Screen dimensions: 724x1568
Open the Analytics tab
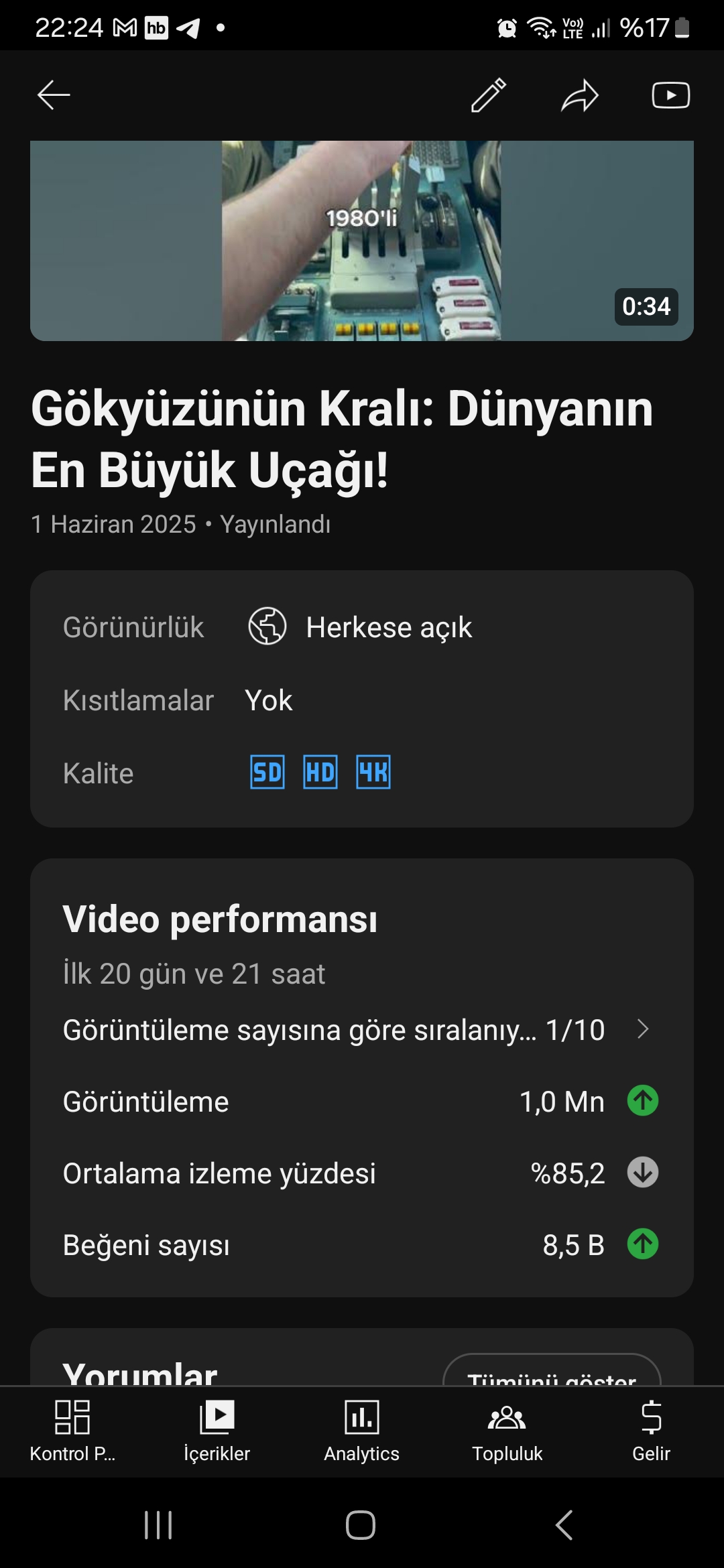click(362, 1431)
